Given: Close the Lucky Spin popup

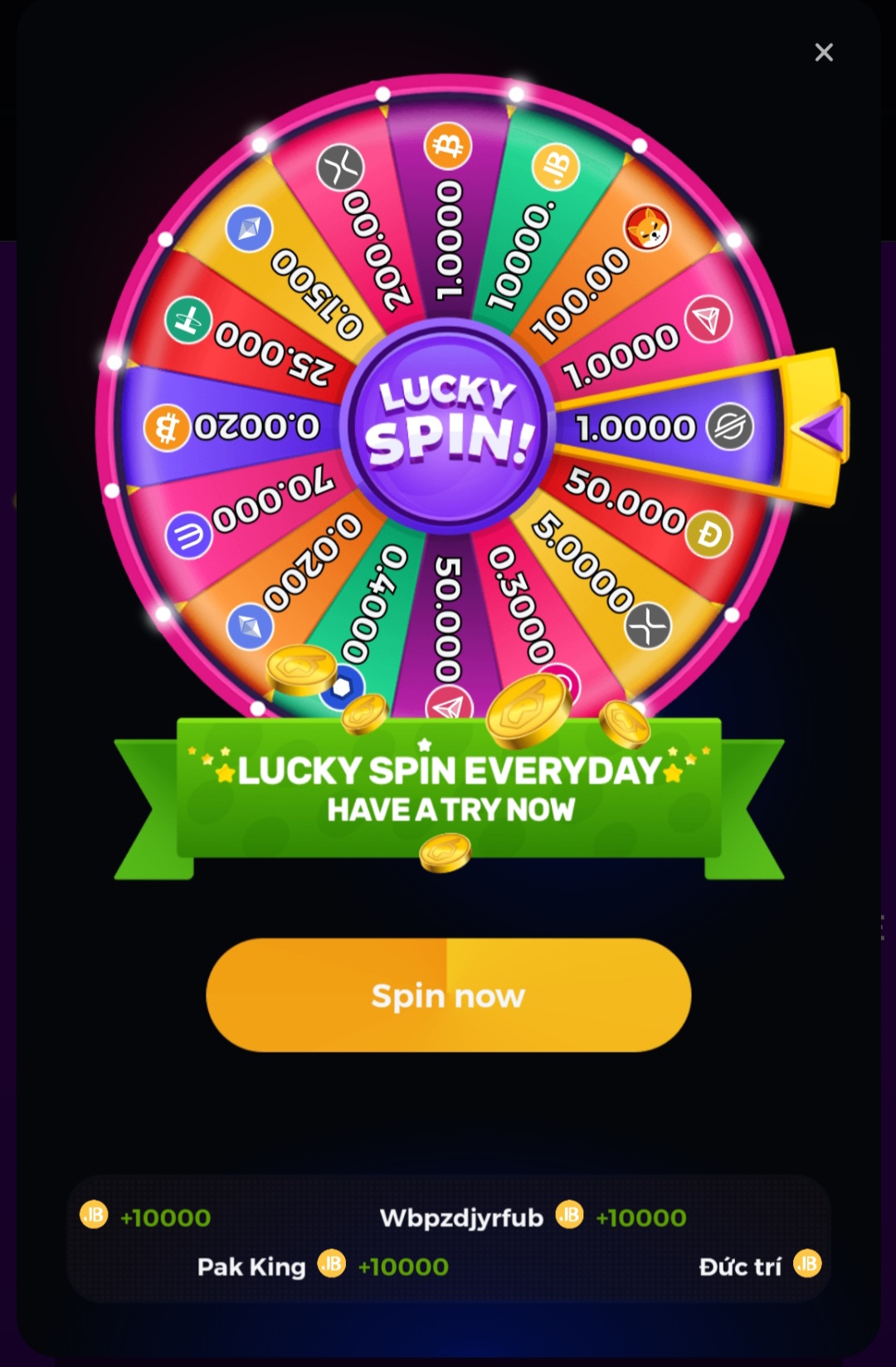Looking at the screenshot, I should point(824,52).
